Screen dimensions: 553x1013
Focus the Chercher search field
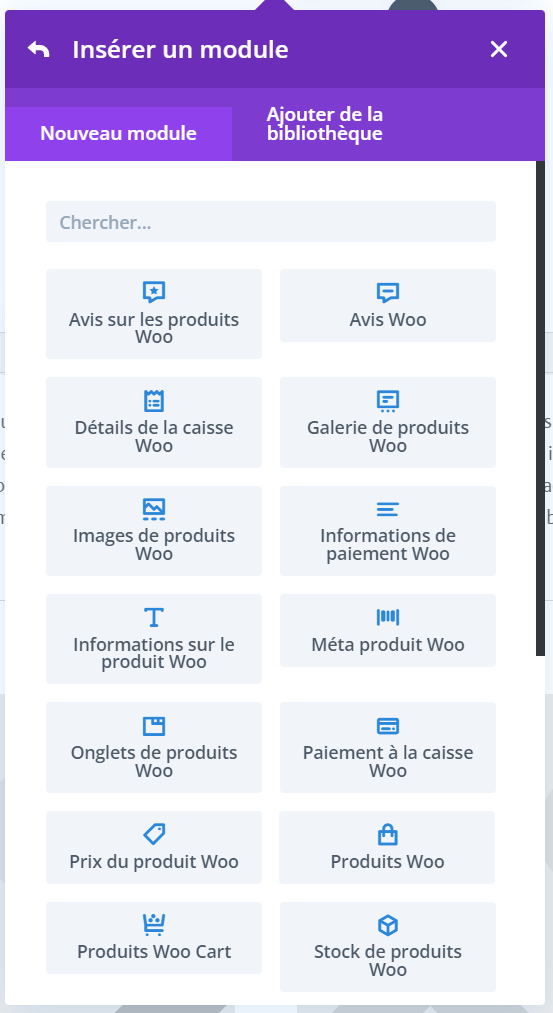[271, 222]
